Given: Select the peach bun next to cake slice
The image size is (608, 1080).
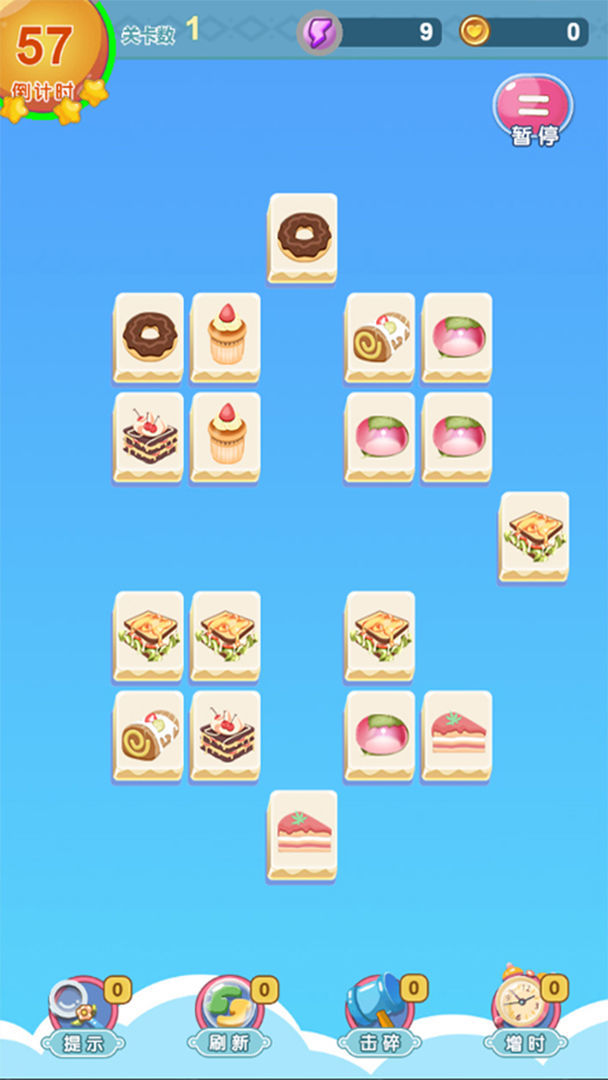Looking at the screenshot, I should 380,734.
